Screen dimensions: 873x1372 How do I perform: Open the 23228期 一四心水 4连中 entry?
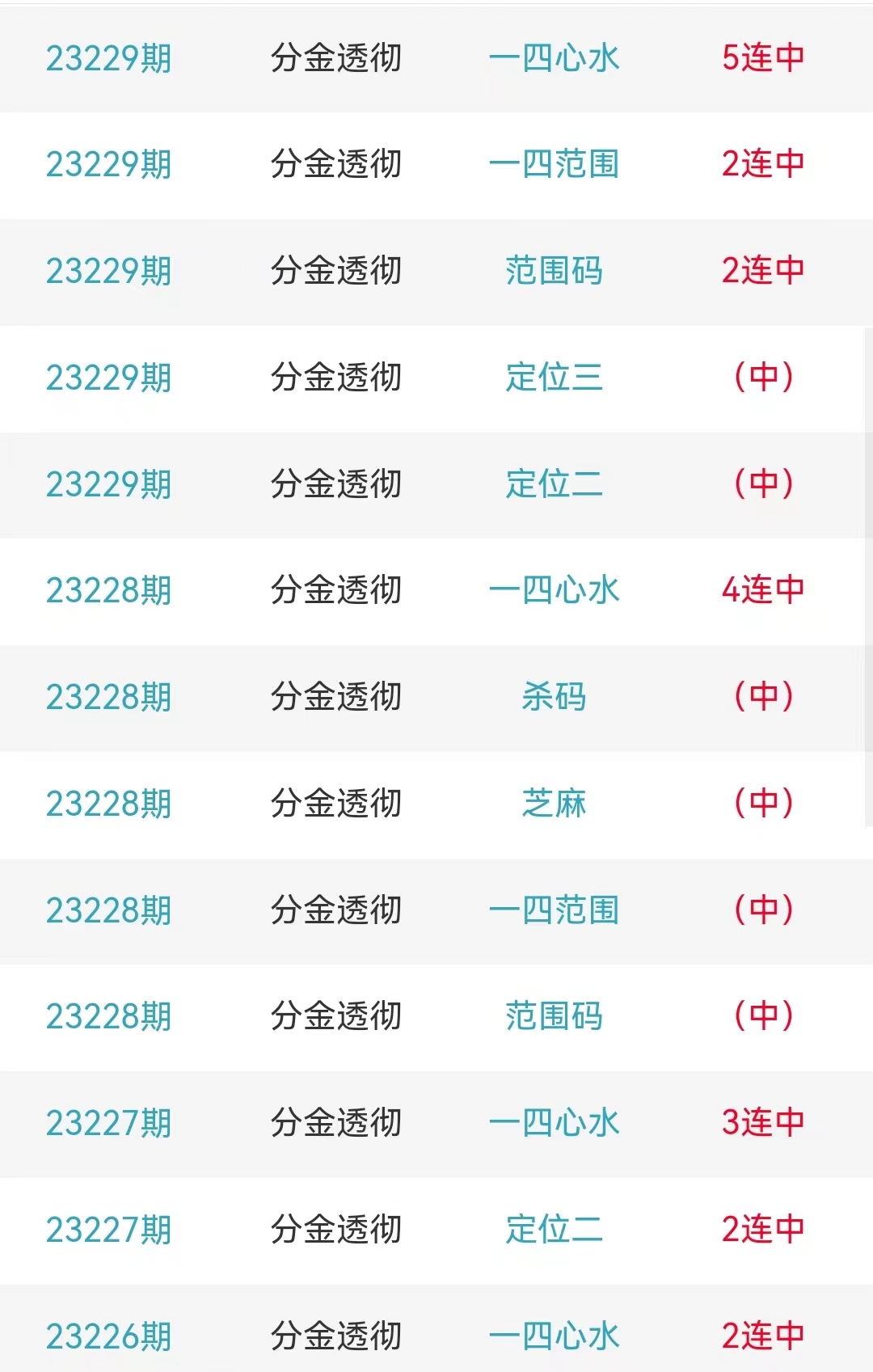[x=554, y=590]
